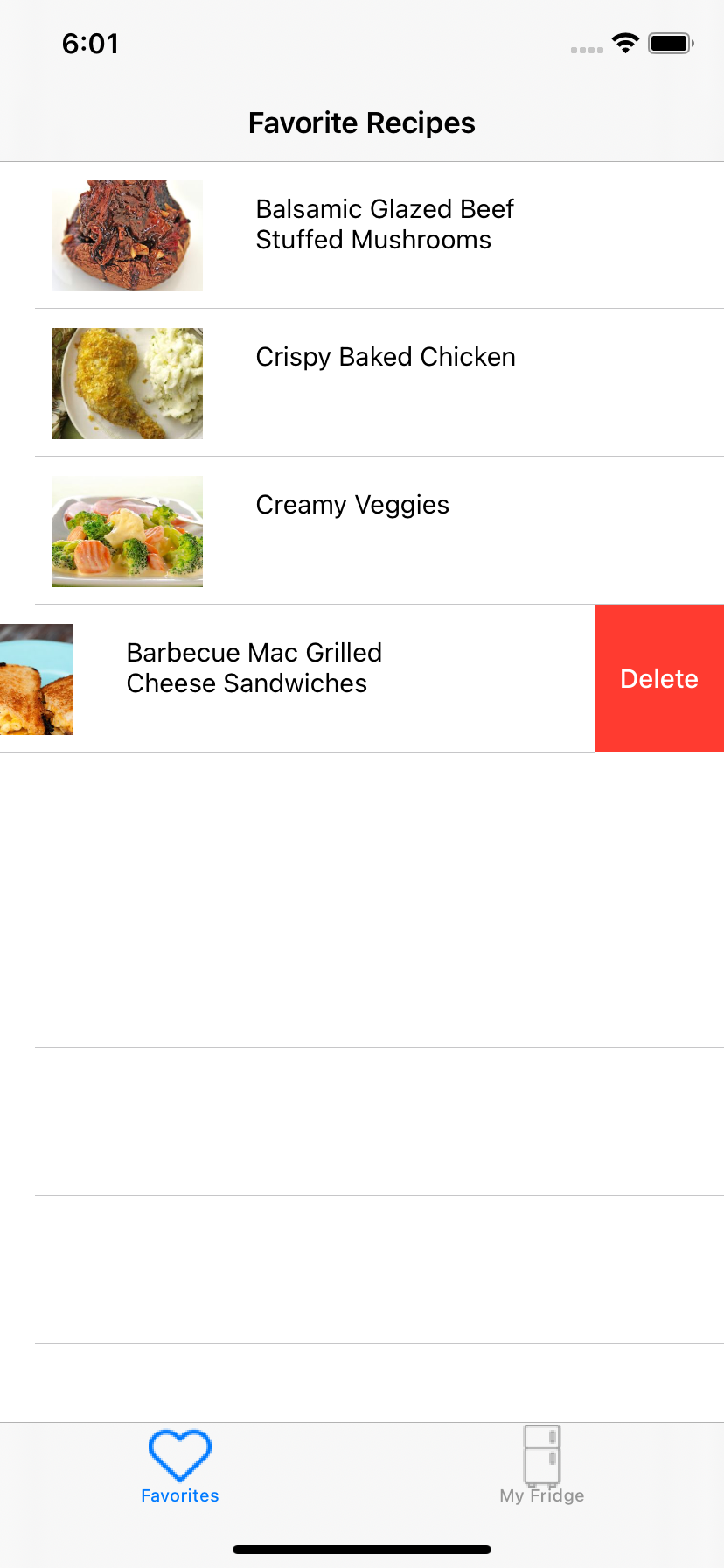View the Crispy Baked Chicken recipe
724x1568 pixels.
pyautogui.click(x=385, y=358)
